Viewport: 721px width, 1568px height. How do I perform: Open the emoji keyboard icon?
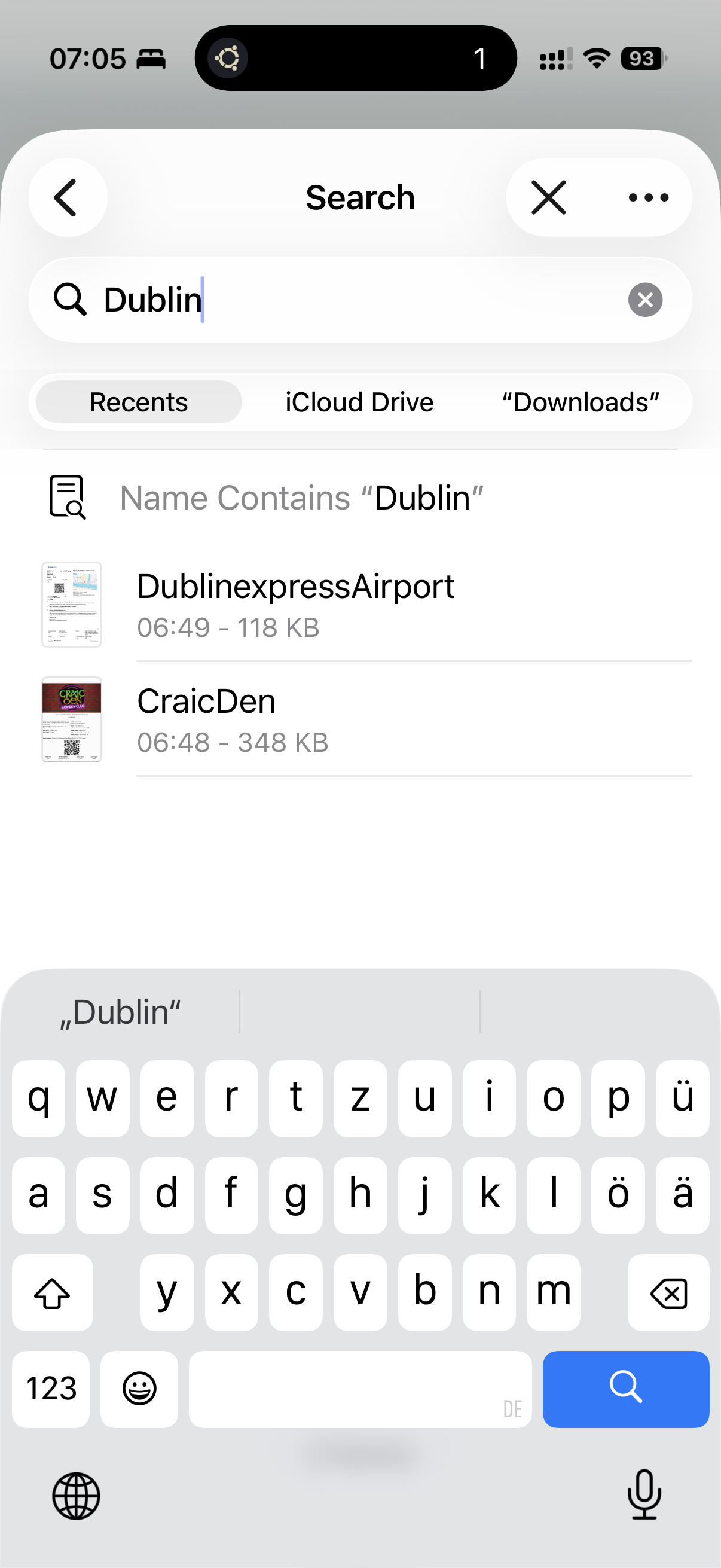tap(139, 1390)
